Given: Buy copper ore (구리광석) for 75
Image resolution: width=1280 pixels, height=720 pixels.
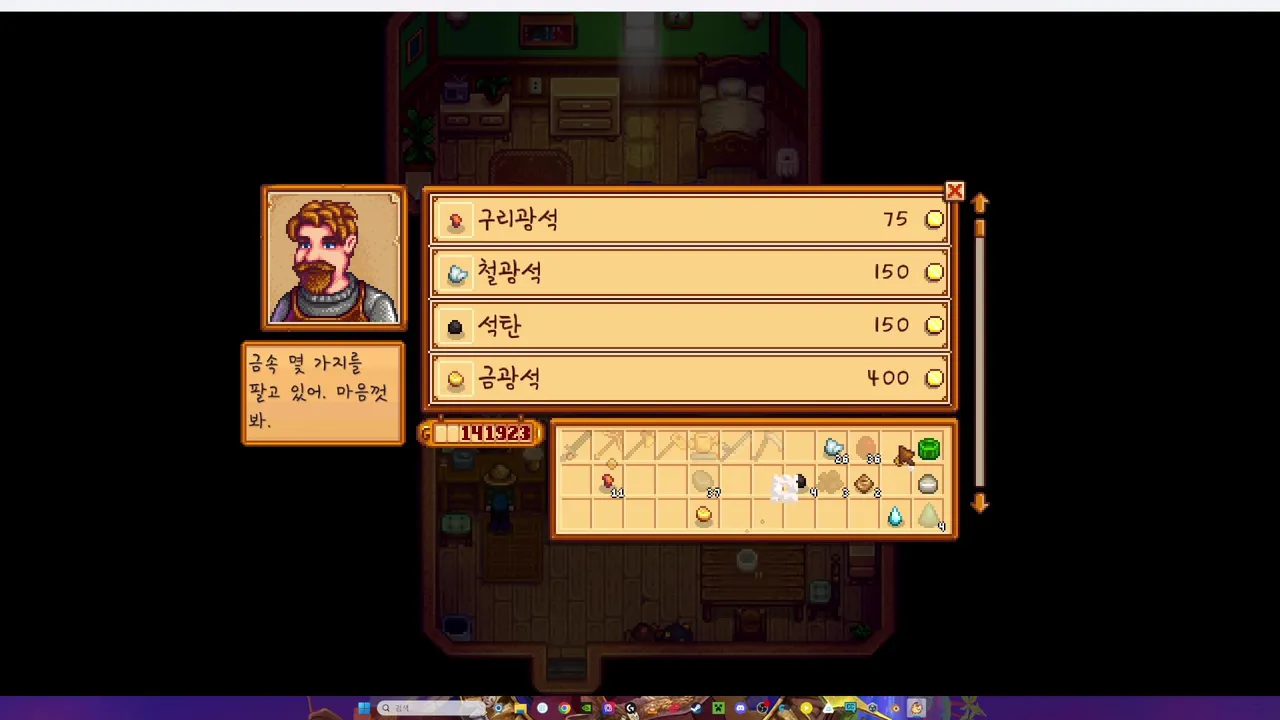Looking at the screenshot, I should [x=690, y=219].
